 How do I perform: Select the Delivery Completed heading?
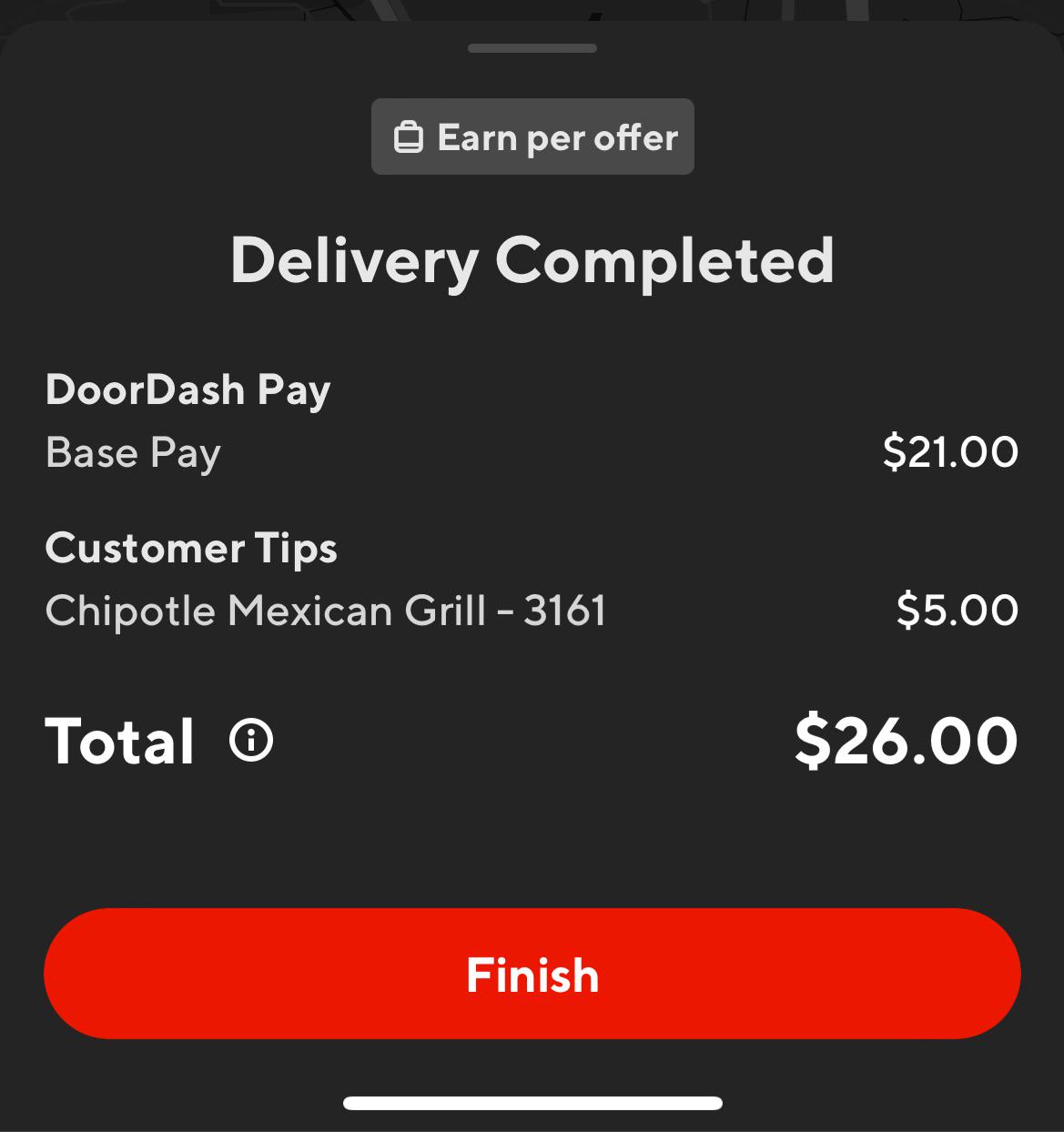tap(532, 260)
